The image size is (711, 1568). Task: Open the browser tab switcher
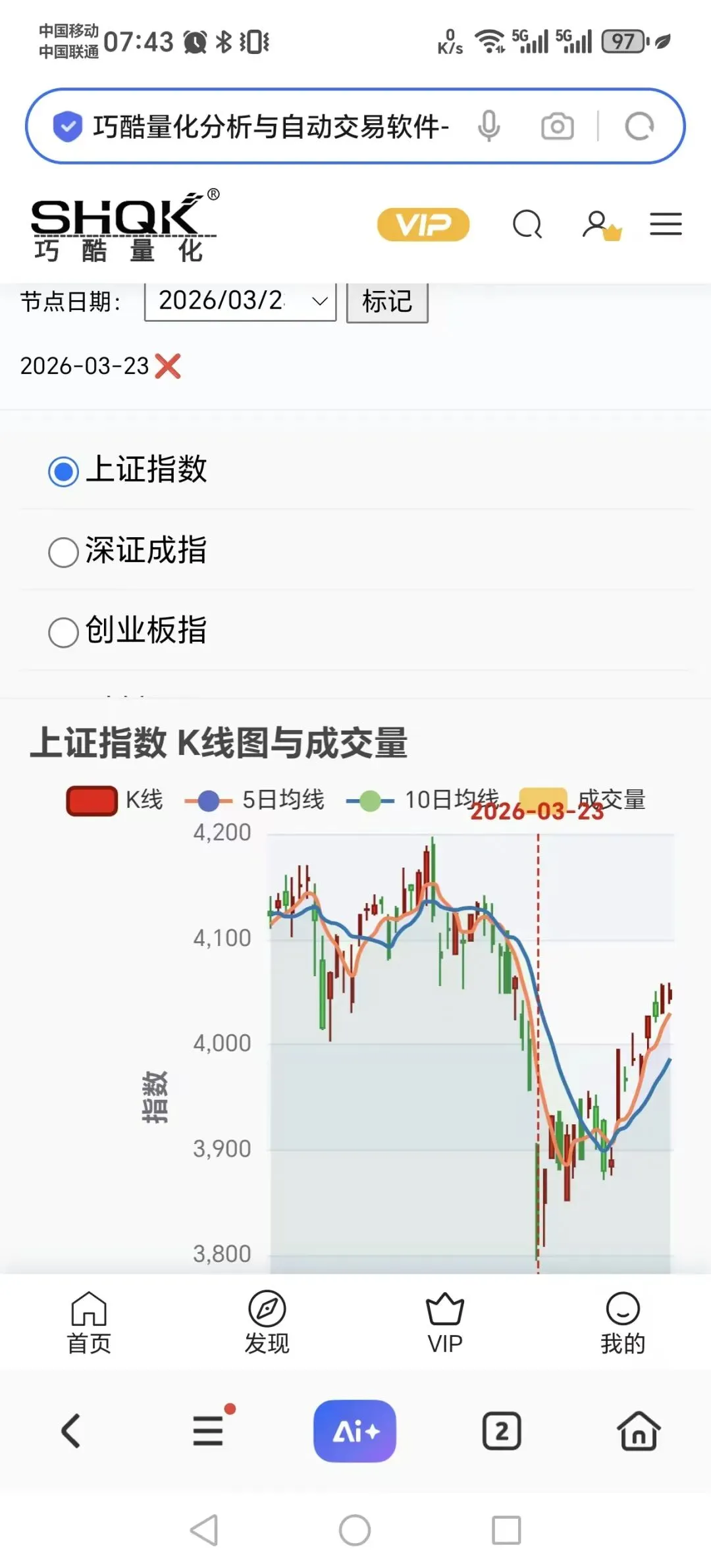tap(502, 1431)
